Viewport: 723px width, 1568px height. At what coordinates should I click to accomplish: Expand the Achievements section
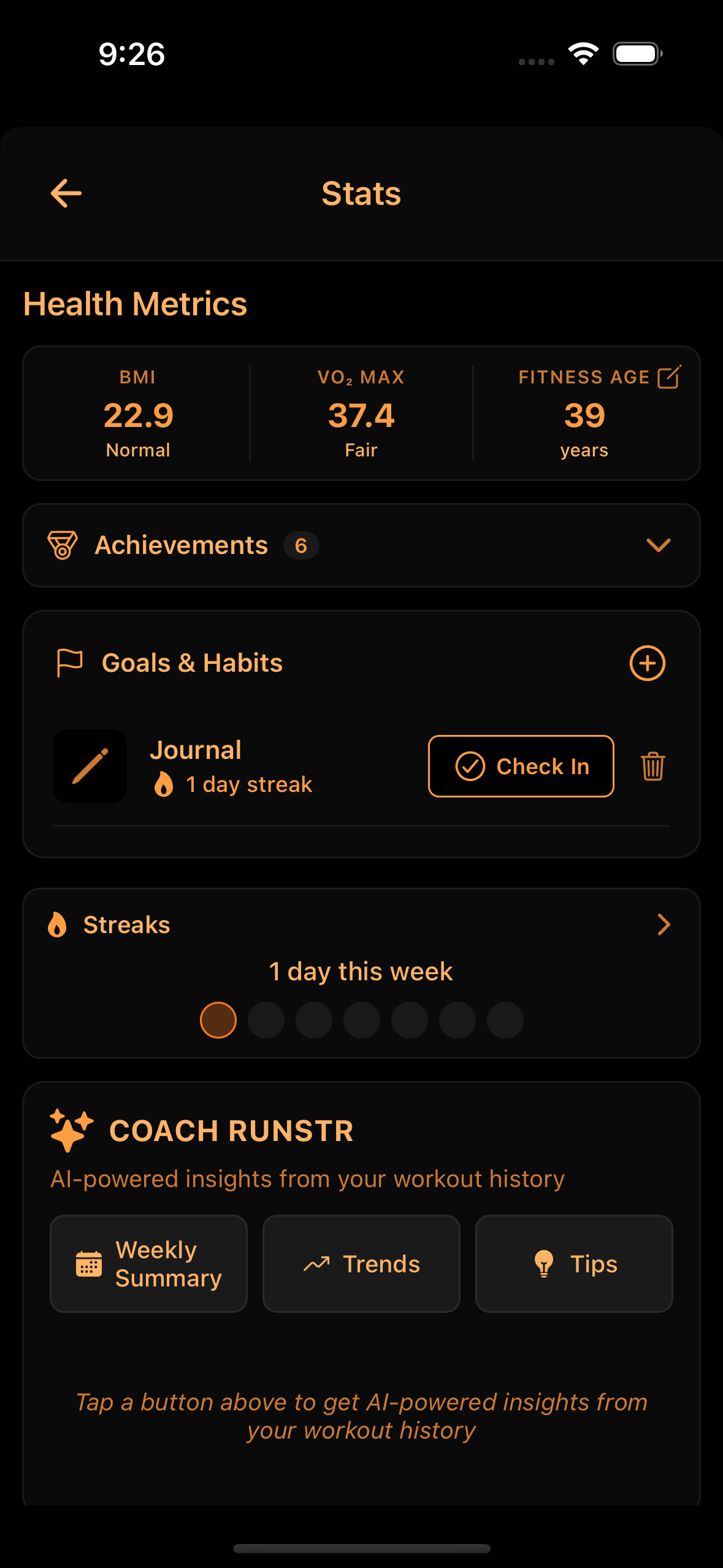658,545
